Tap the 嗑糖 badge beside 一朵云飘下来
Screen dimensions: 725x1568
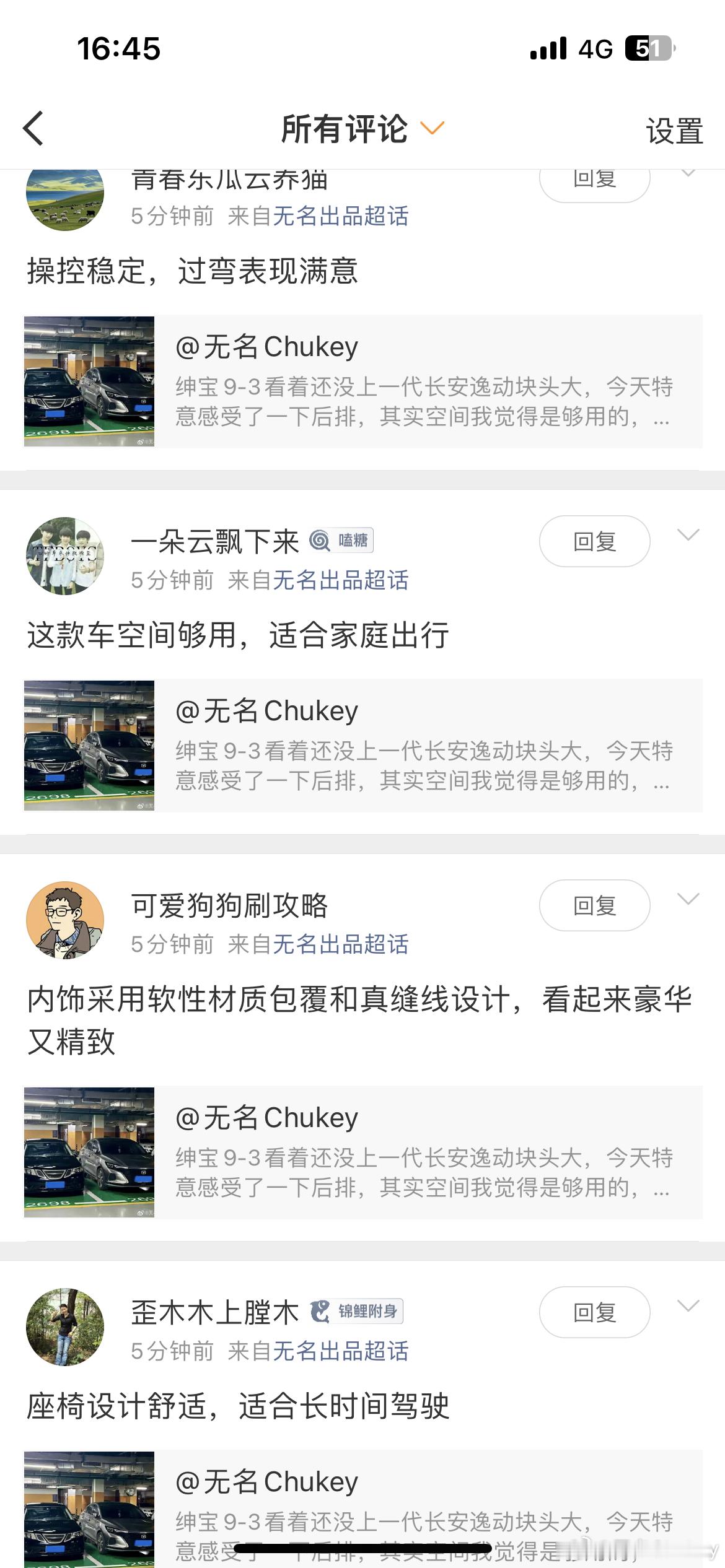tap(342, 540)
